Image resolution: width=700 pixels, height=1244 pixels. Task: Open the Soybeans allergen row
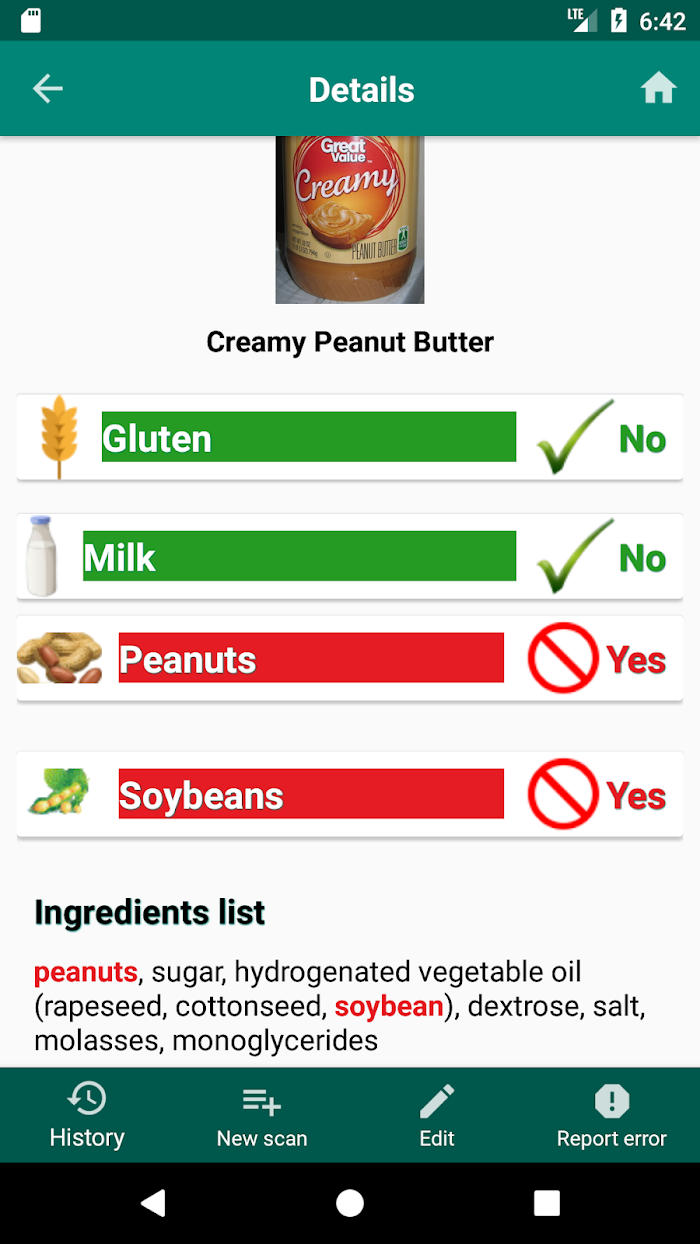[x=350, y=794]
